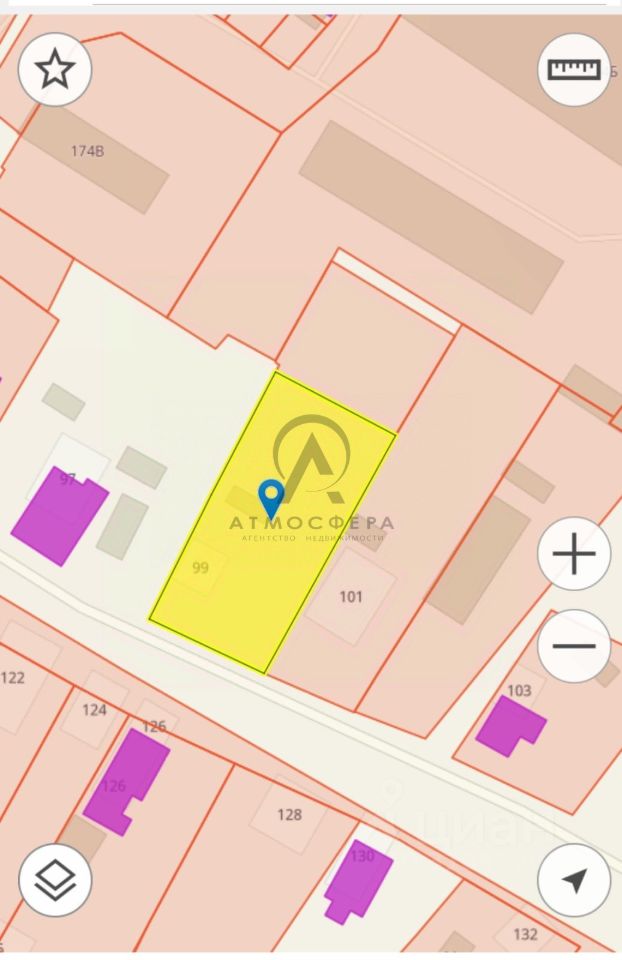The image size is (622, 960).
Task: Open the map layers selector
Action: 55,880
